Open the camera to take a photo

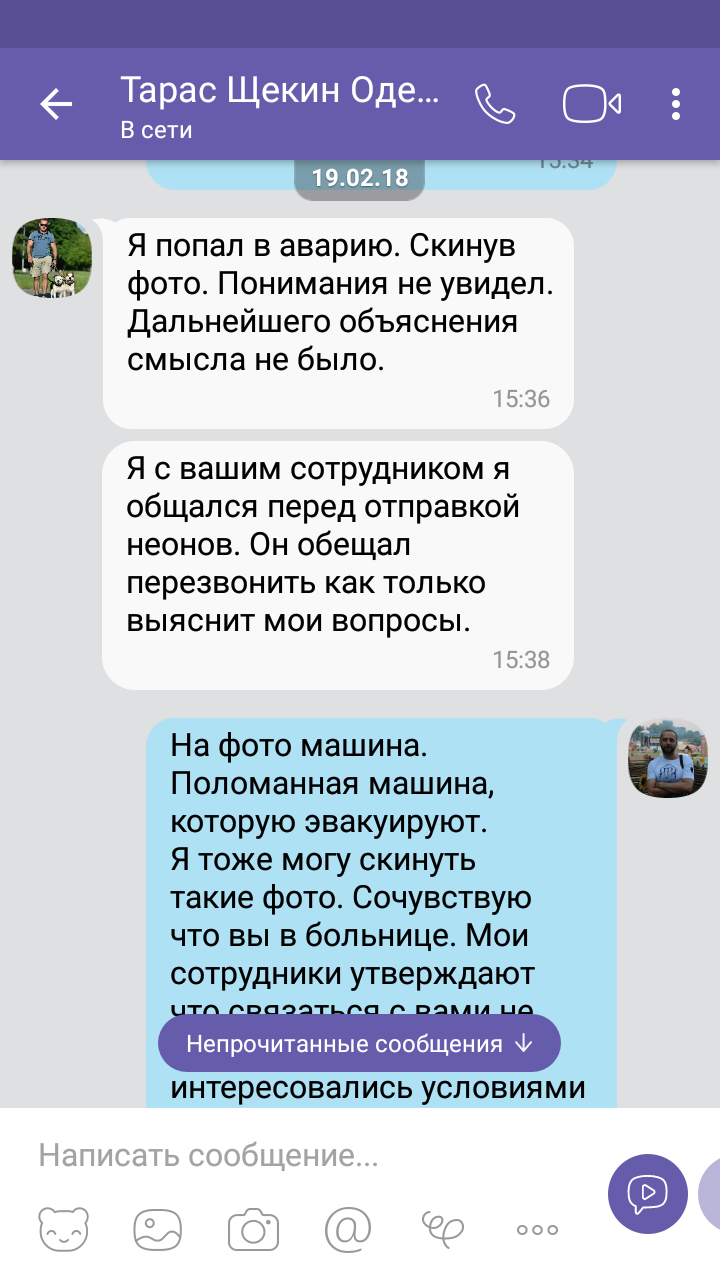click(x=252, y=1228)
